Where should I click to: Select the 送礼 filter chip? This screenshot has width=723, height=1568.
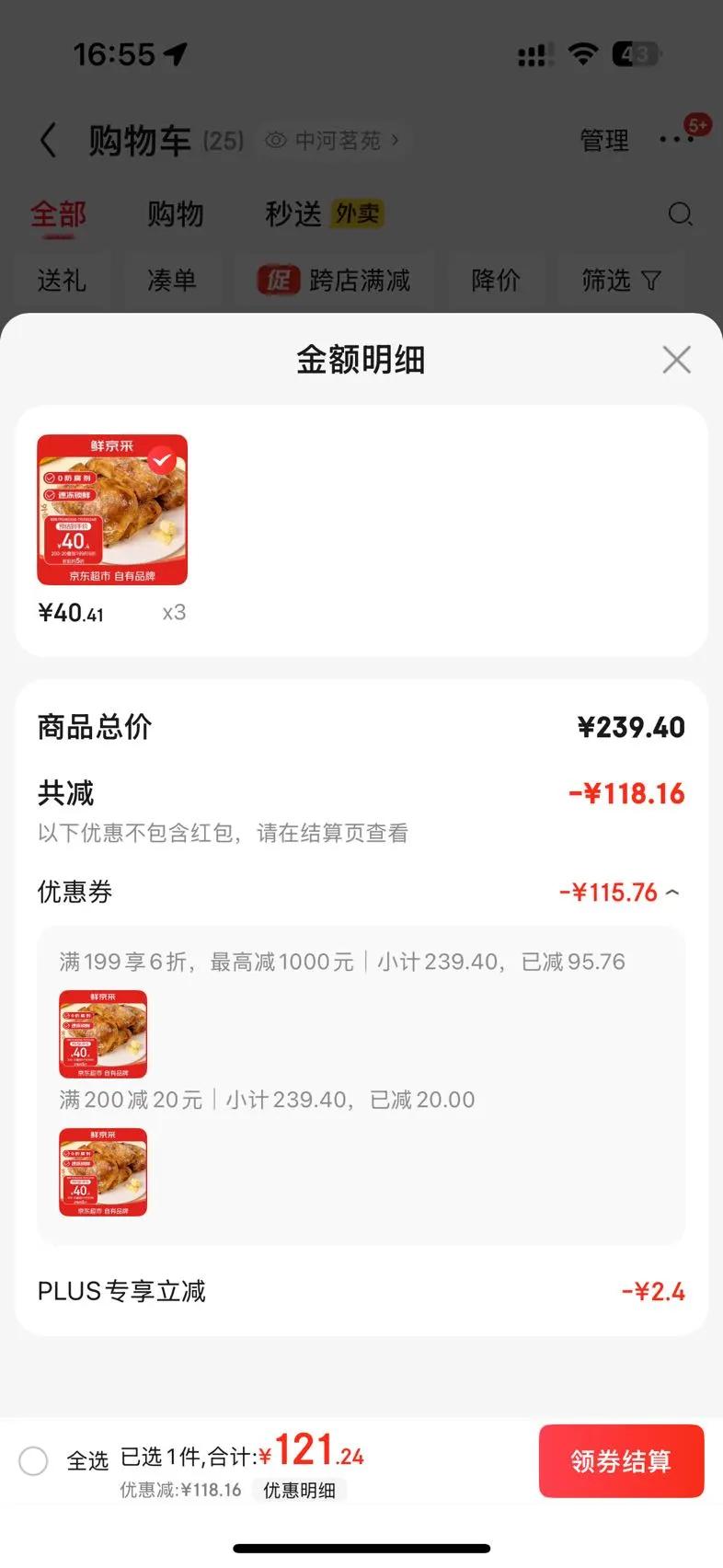click(62, 280)
